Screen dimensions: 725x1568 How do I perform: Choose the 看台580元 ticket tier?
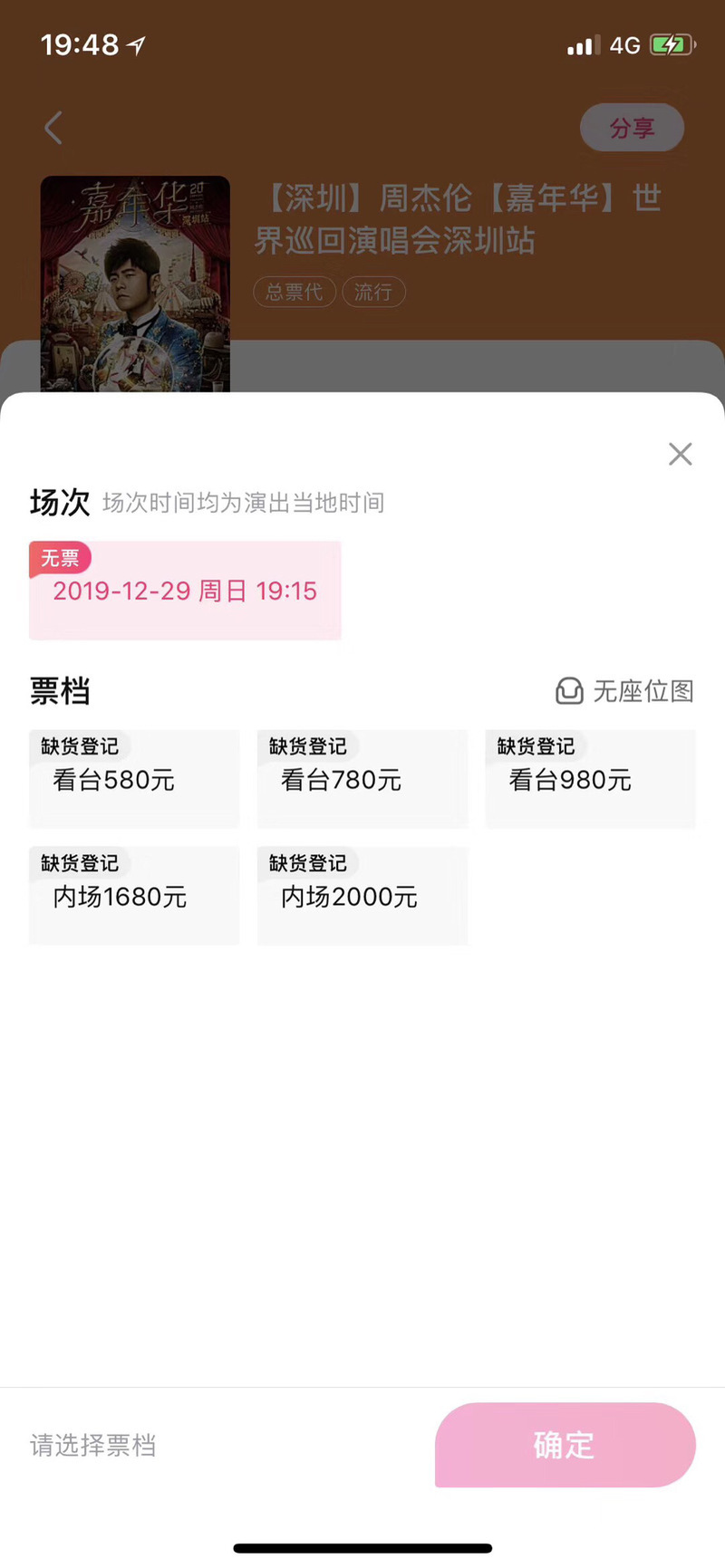coord(134,779)
